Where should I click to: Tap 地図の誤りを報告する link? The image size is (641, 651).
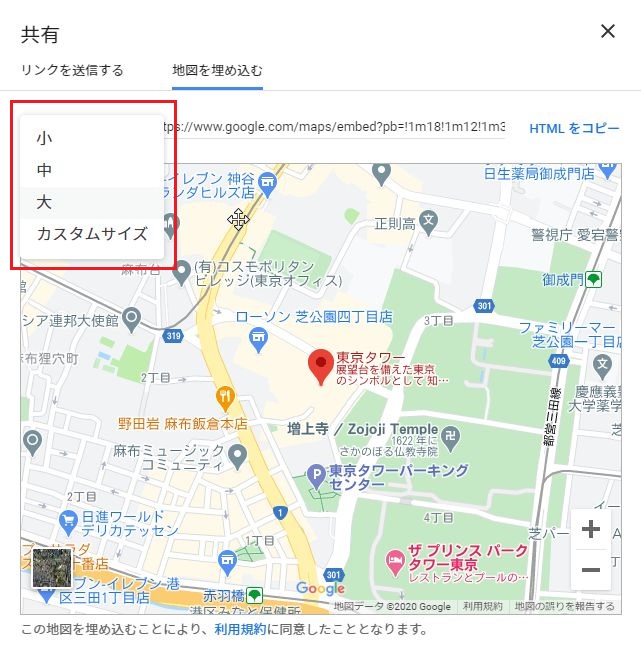(564, 606)
